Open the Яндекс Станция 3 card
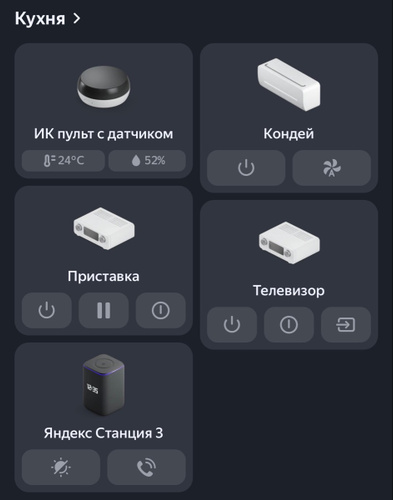 (104, 417)
